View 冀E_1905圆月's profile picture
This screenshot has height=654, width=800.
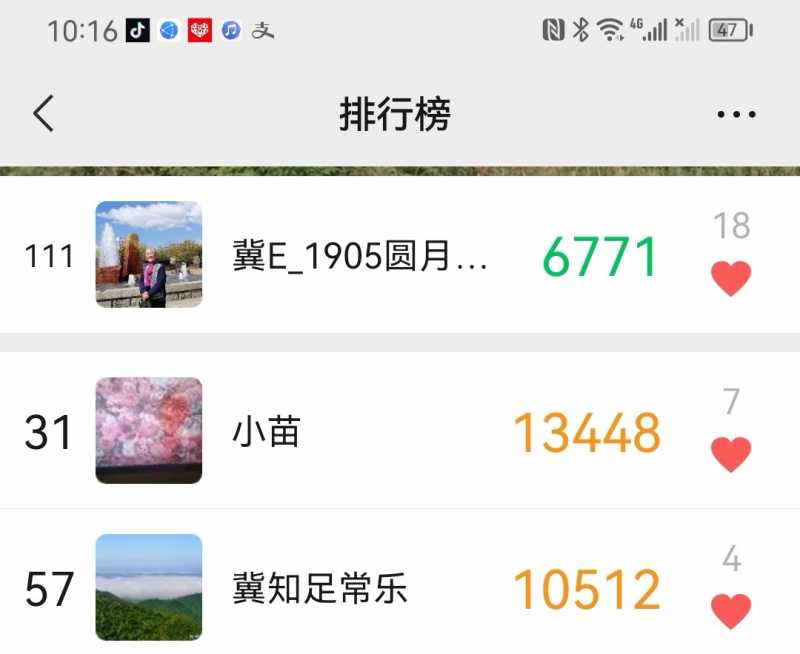click(149, 254)
